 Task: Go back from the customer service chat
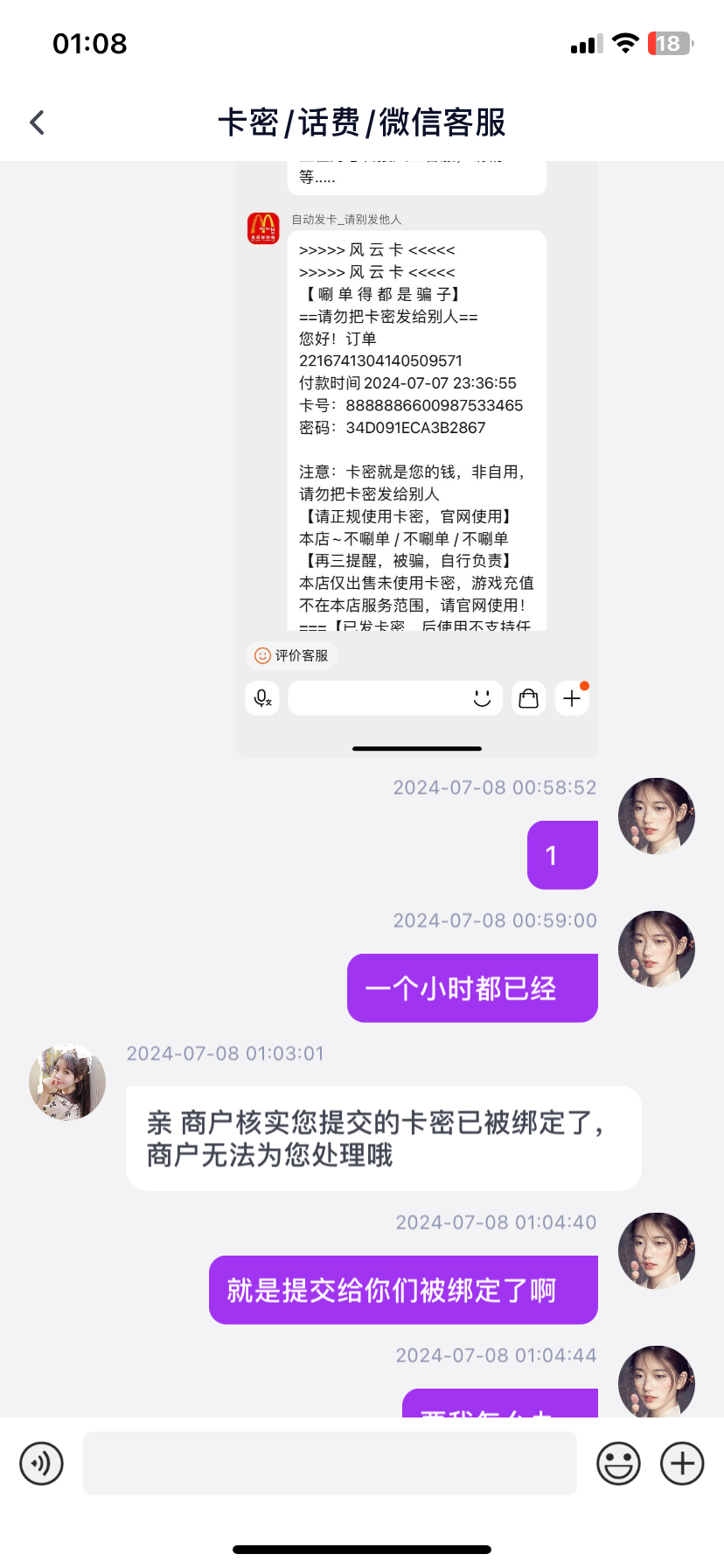[x=37, y=122]
